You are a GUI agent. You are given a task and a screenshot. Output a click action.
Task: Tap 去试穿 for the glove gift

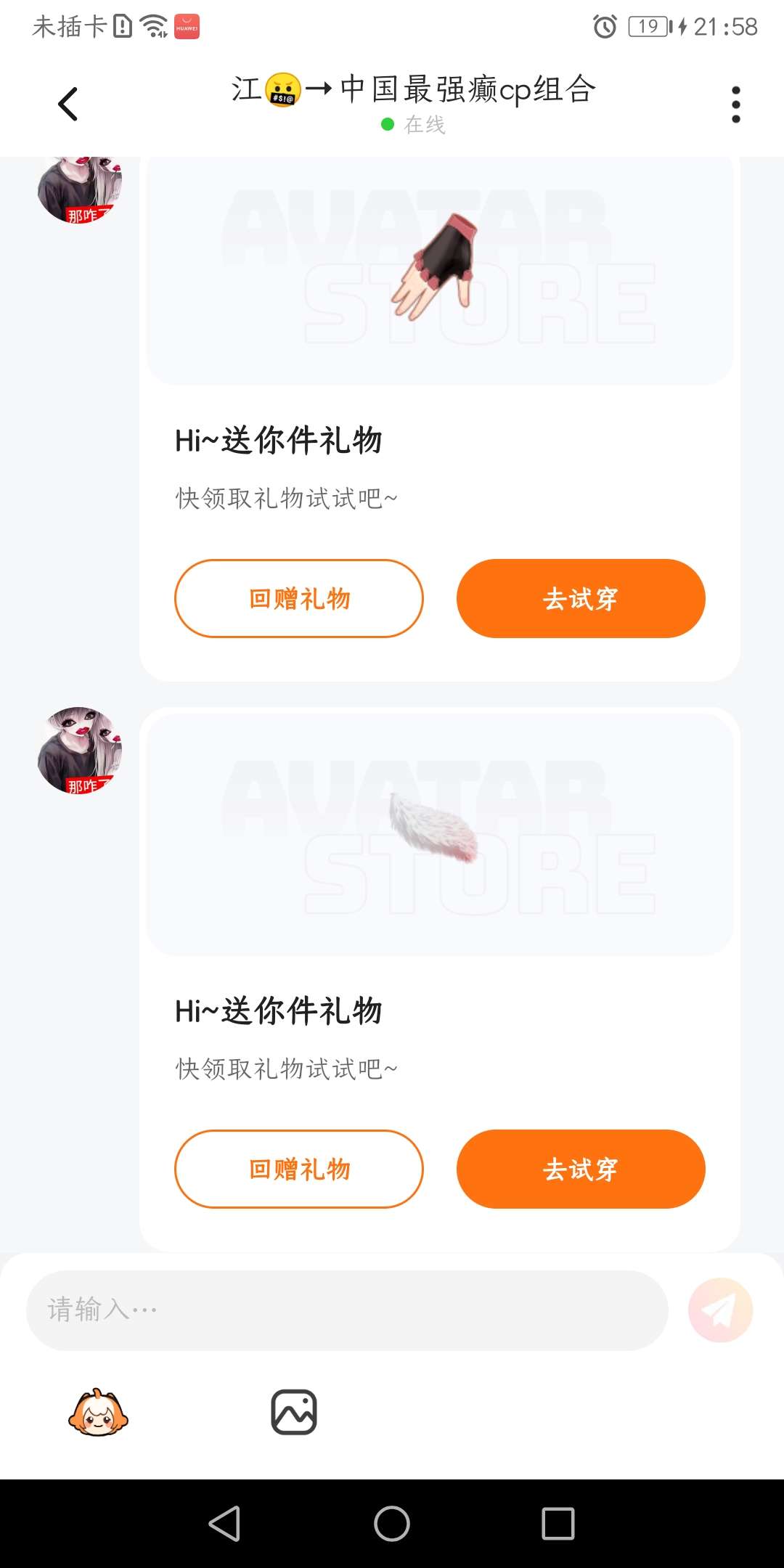point(580,599)
